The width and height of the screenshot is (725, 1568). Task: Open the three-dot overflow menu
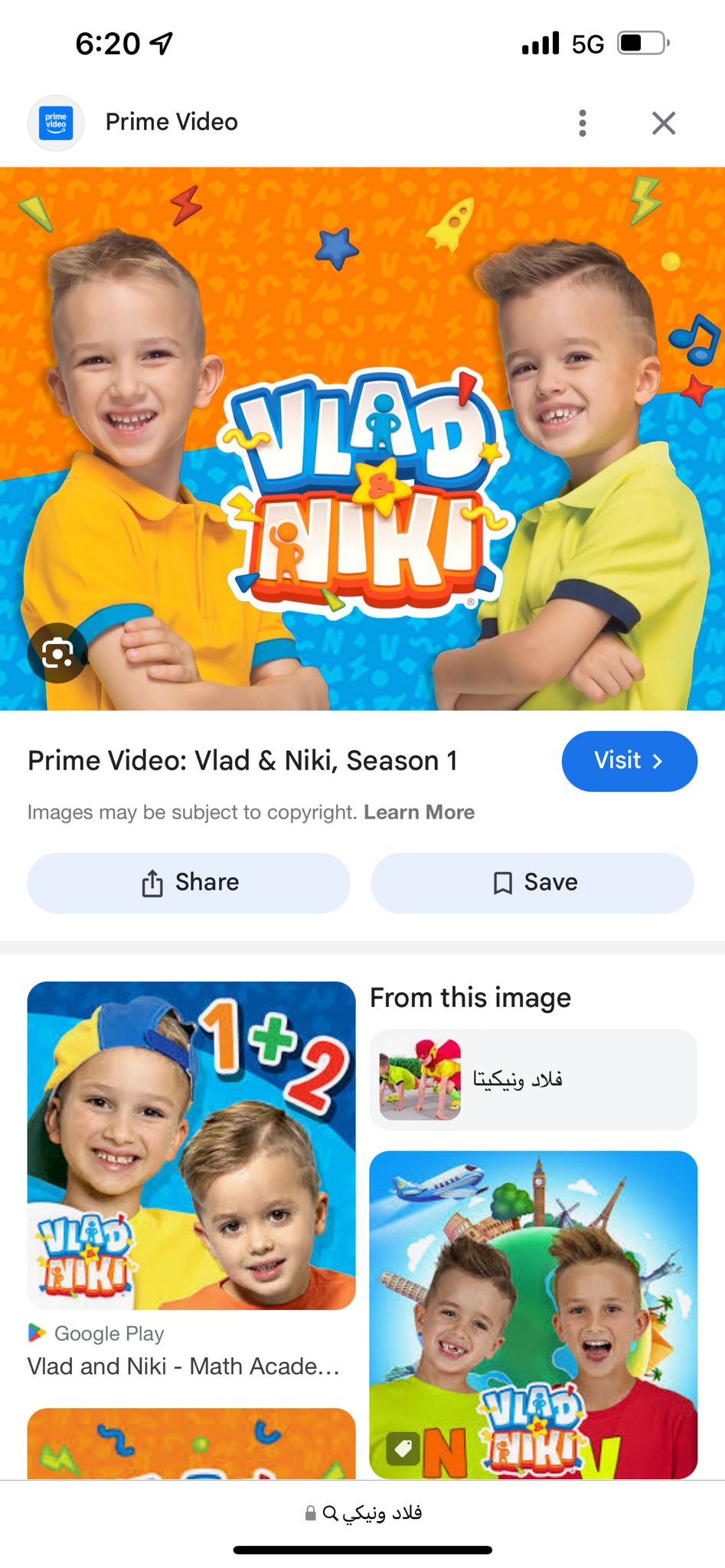pos(583,122)
